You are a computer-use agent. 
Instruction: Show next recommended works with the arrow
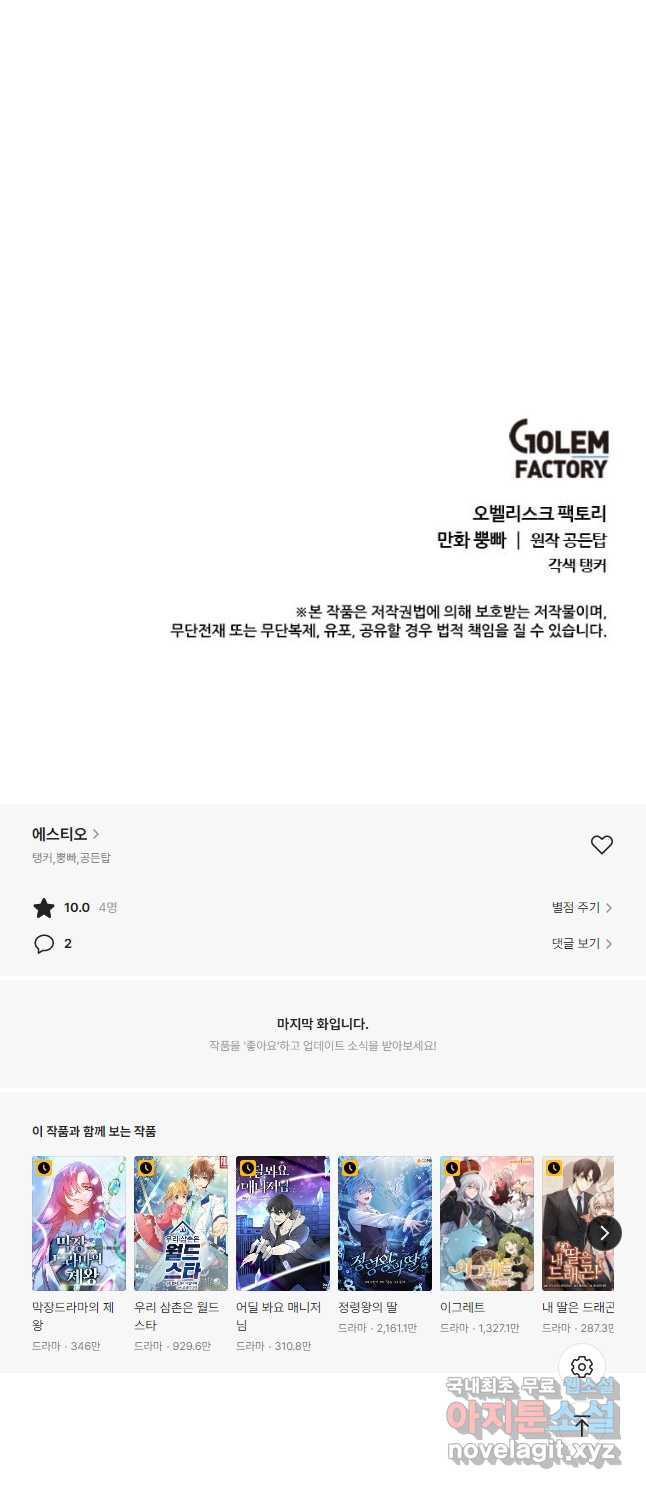[x=604, y=1233]
